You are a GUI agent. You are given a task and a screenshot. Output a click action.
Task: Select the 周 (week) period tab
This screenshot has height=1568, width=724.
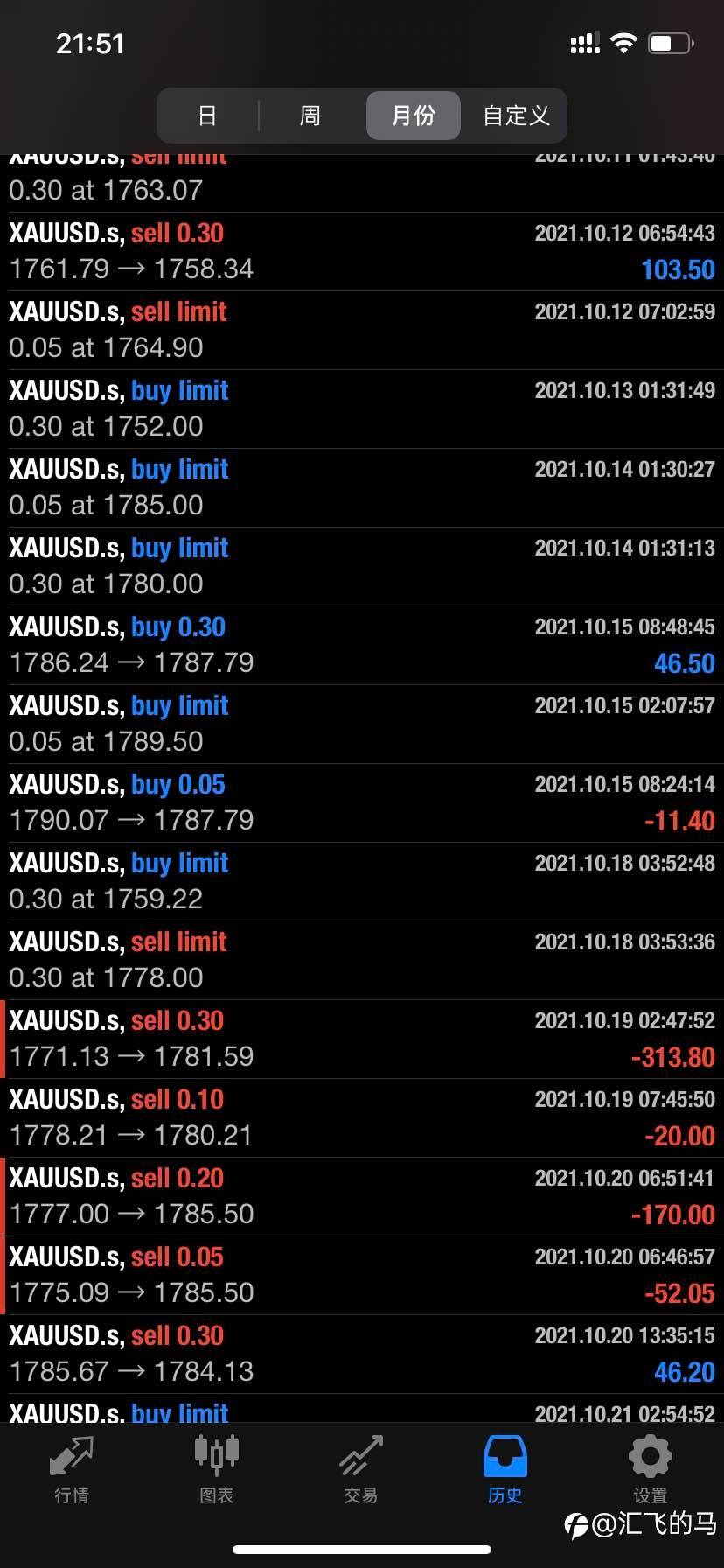tap(310, 115)
